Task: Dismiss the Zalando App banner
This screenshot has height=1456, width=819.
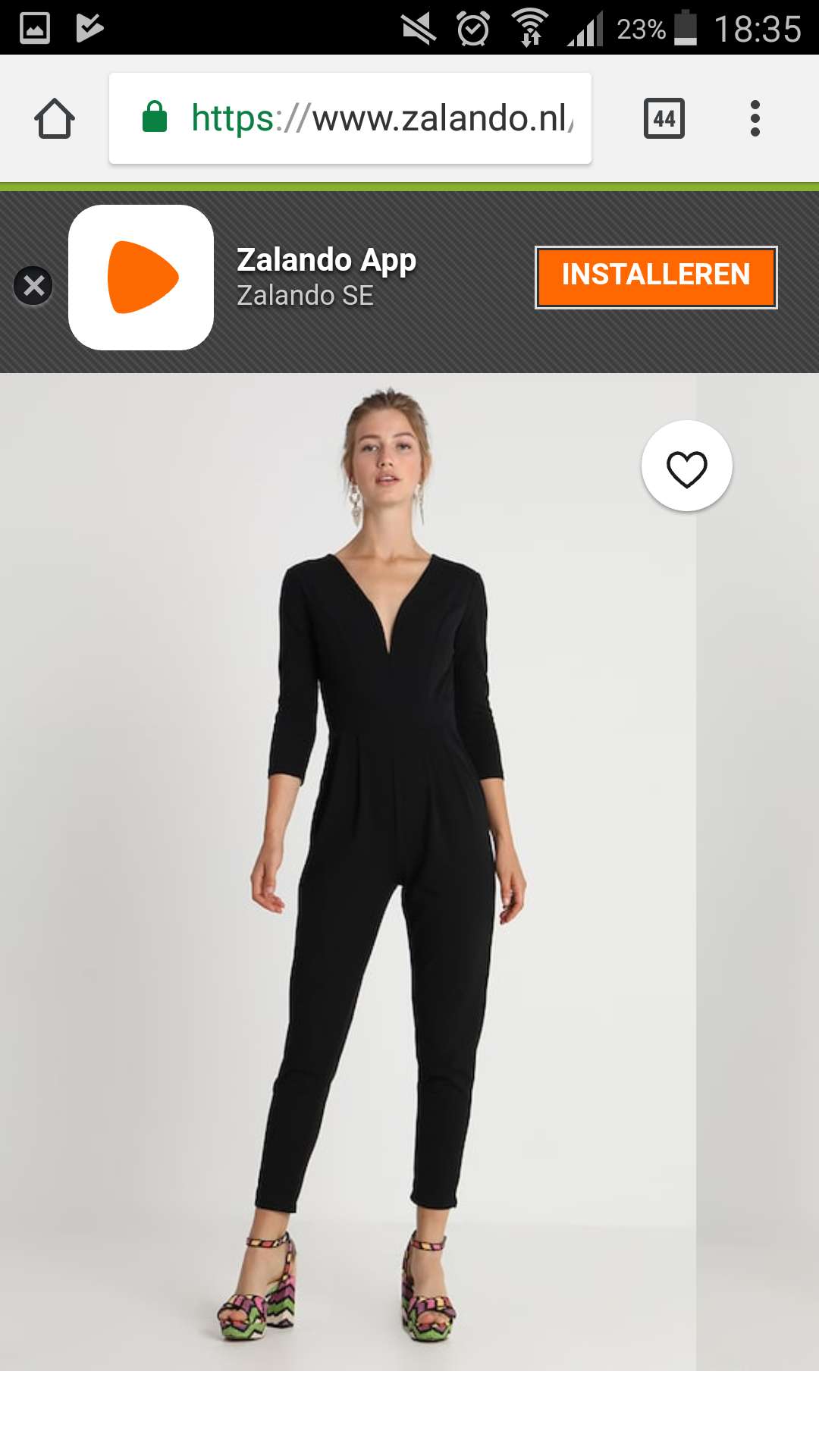Action: click(x=33, y=286)
